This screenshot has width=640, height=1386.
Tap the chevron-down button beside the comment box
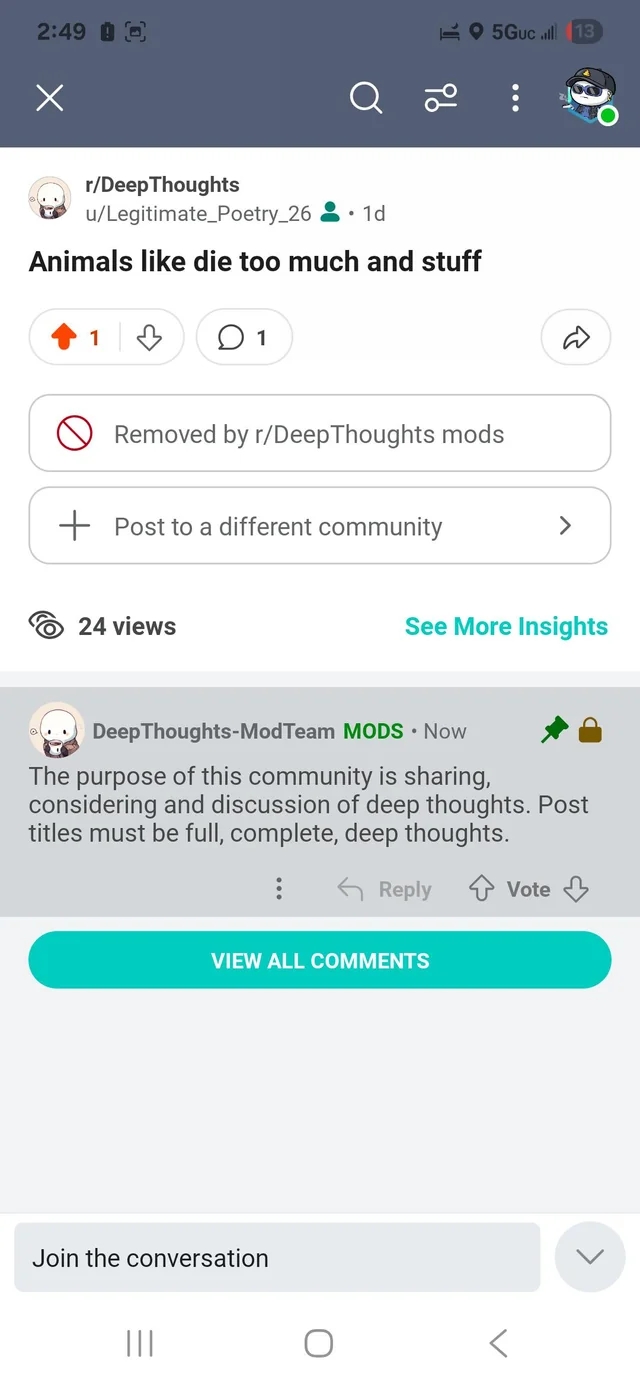[590, 1257]
